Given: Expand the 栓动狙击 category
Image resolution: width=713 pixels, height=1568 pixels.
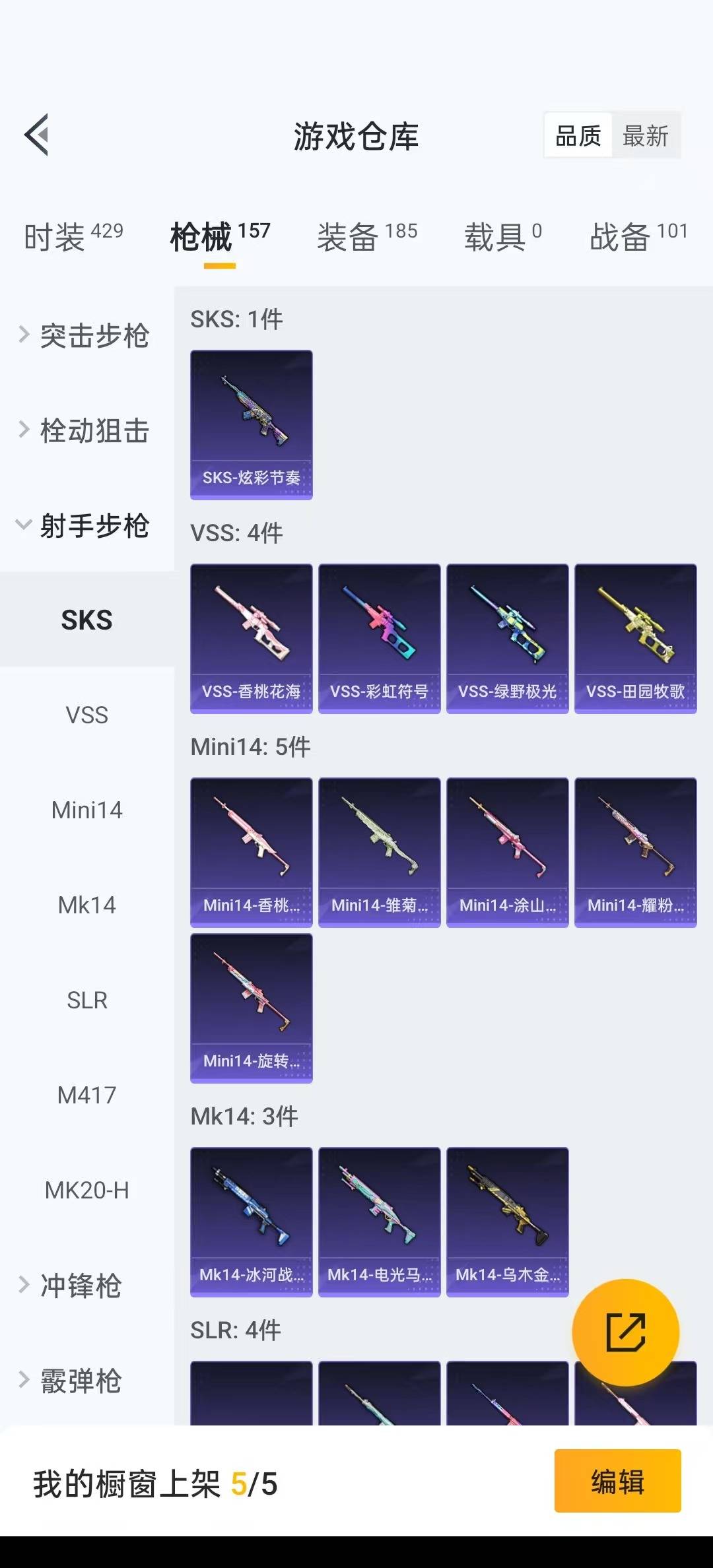Looking at the screenshot, I should (x=86, y=430).
